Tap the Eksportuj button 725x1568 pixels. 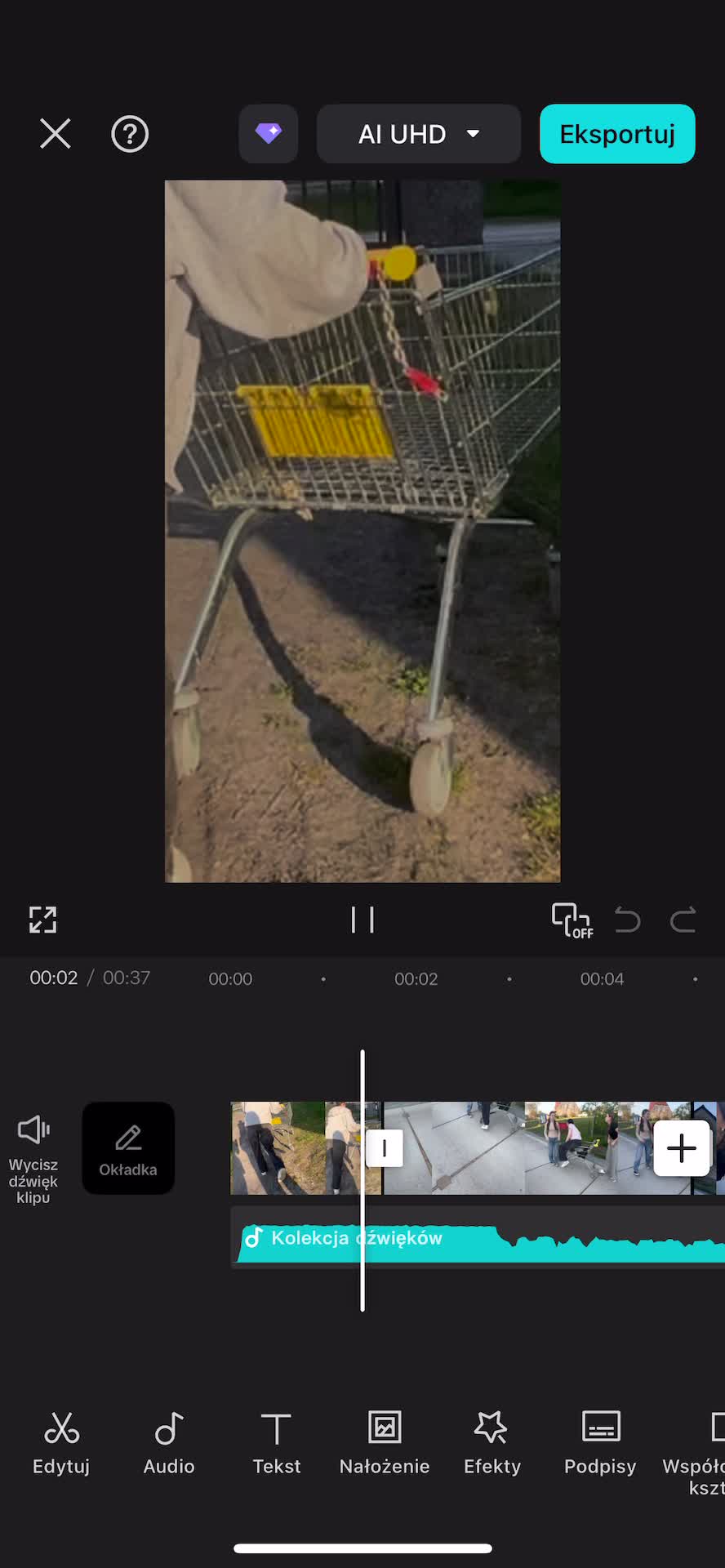617,134
